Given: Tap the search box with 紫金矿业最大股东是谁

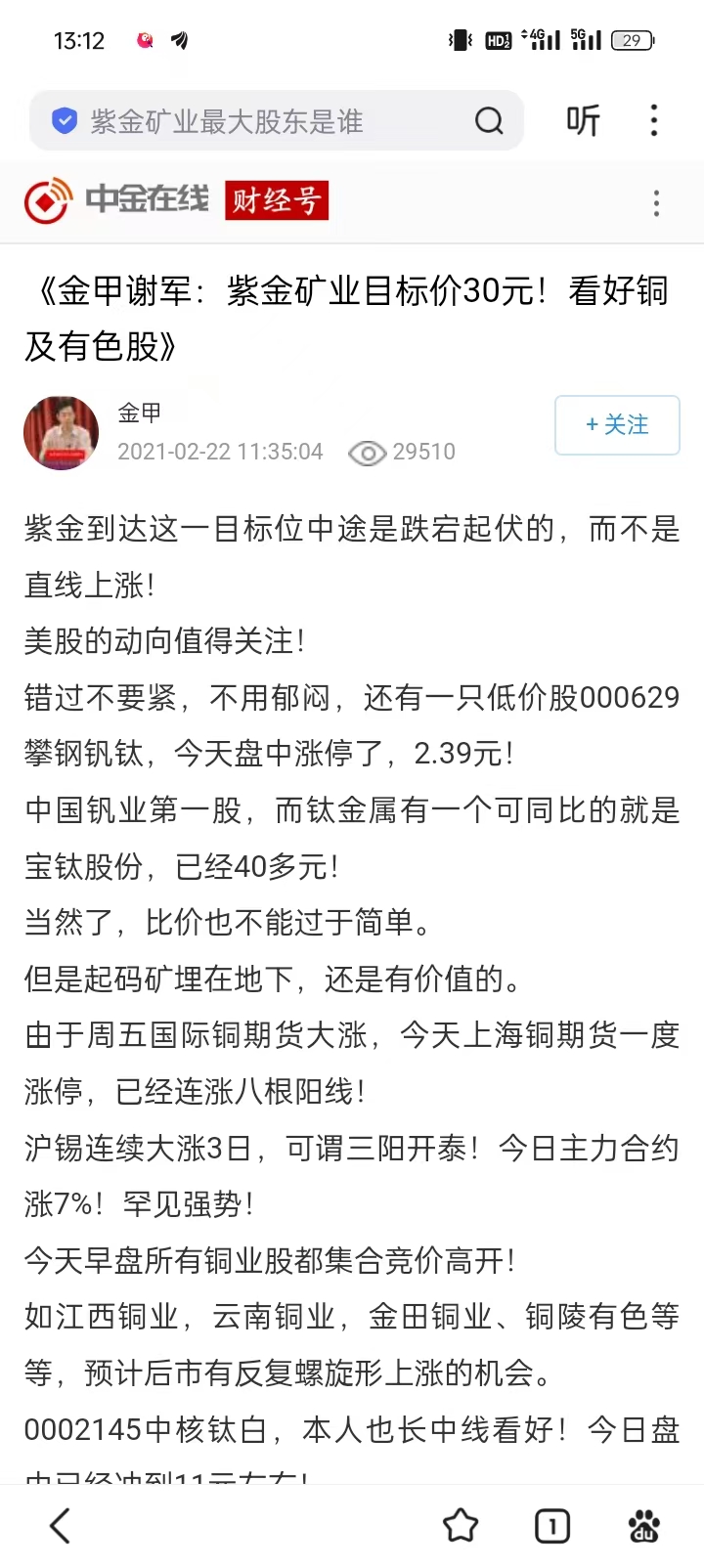Looking at the screenshot, I should tap(254, 121).
